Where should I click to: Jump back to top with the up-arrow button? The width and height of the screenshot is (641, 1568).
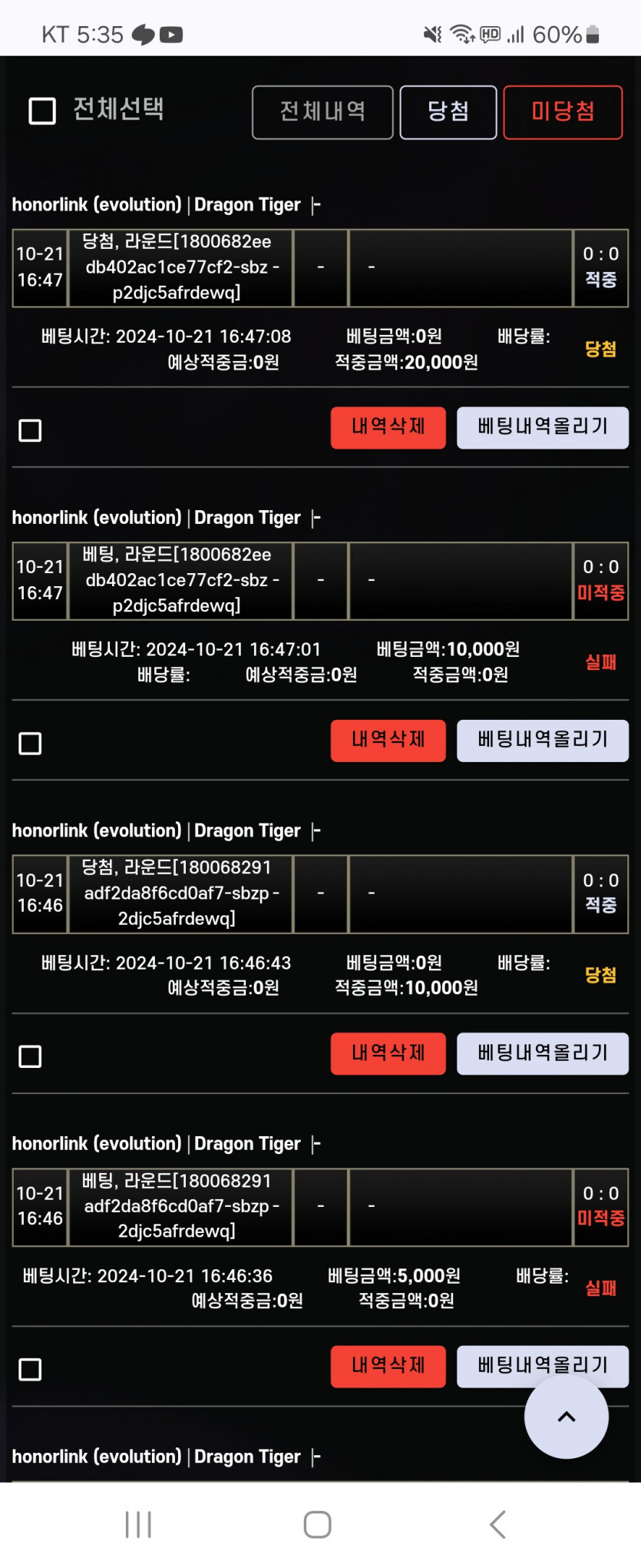click(567, 1417)
